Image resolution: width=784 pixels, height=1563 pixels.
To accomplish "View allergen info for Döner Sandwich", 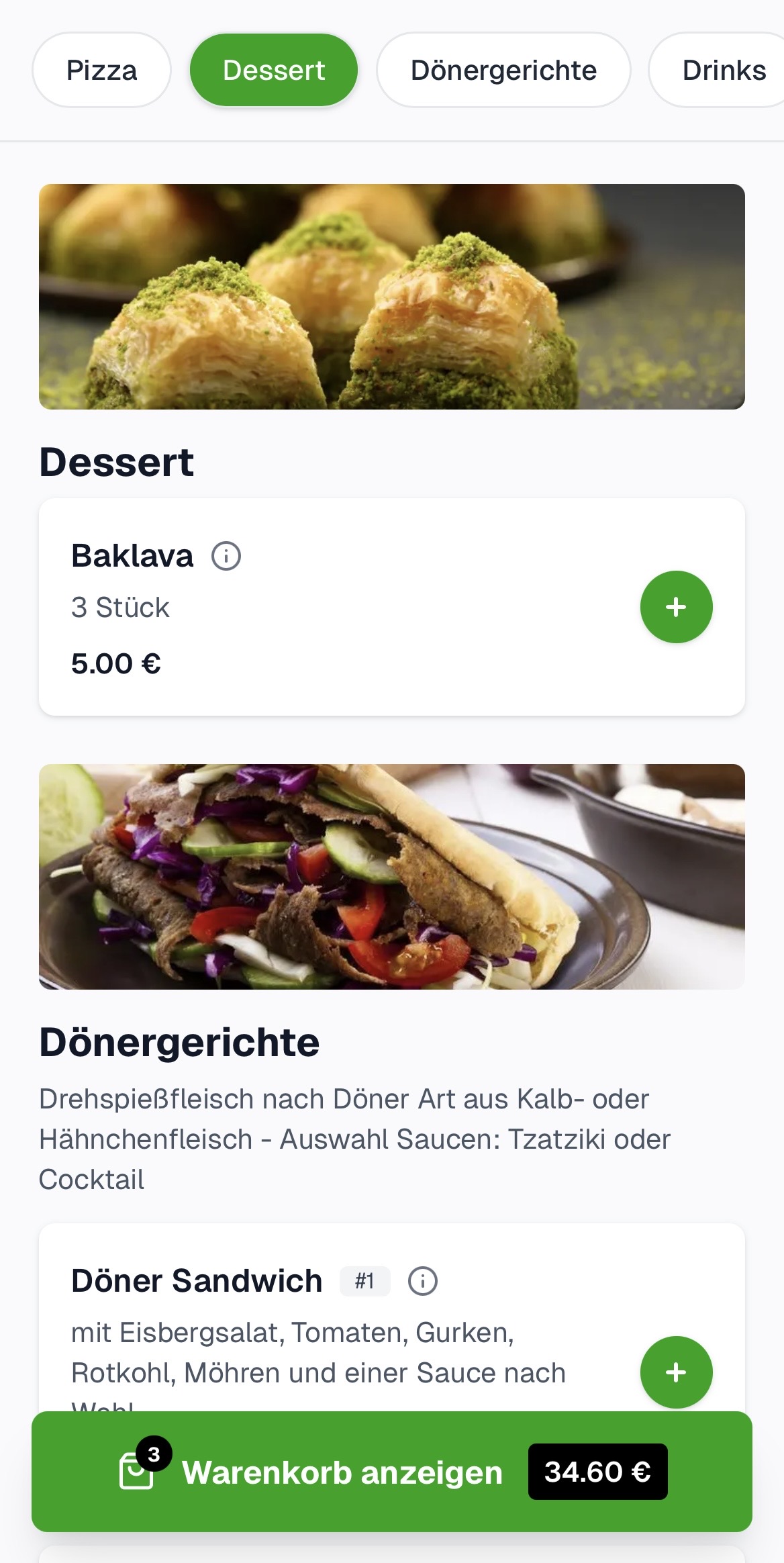I will tap(423, 1281).
